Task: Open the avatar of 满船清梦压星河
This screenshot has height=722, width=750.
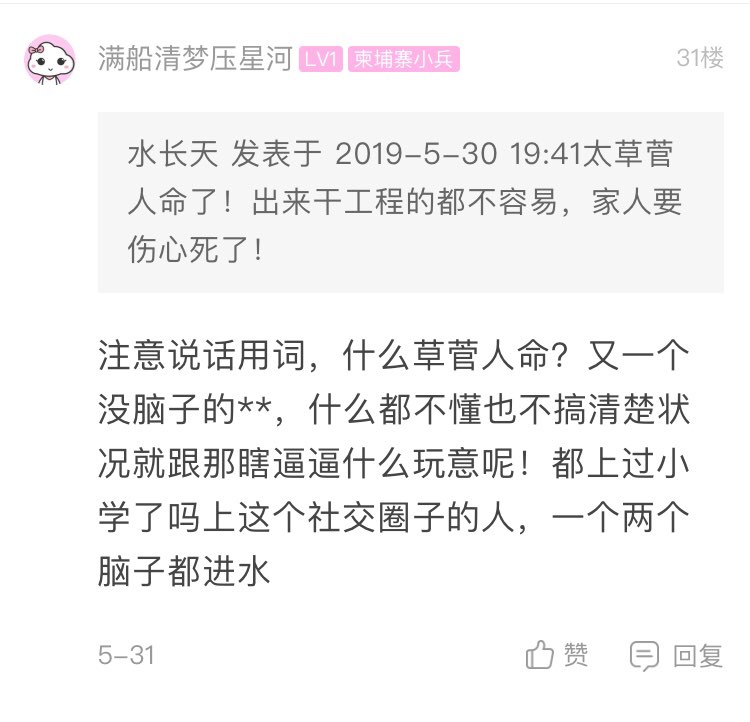Action: (x=50, y=60)
